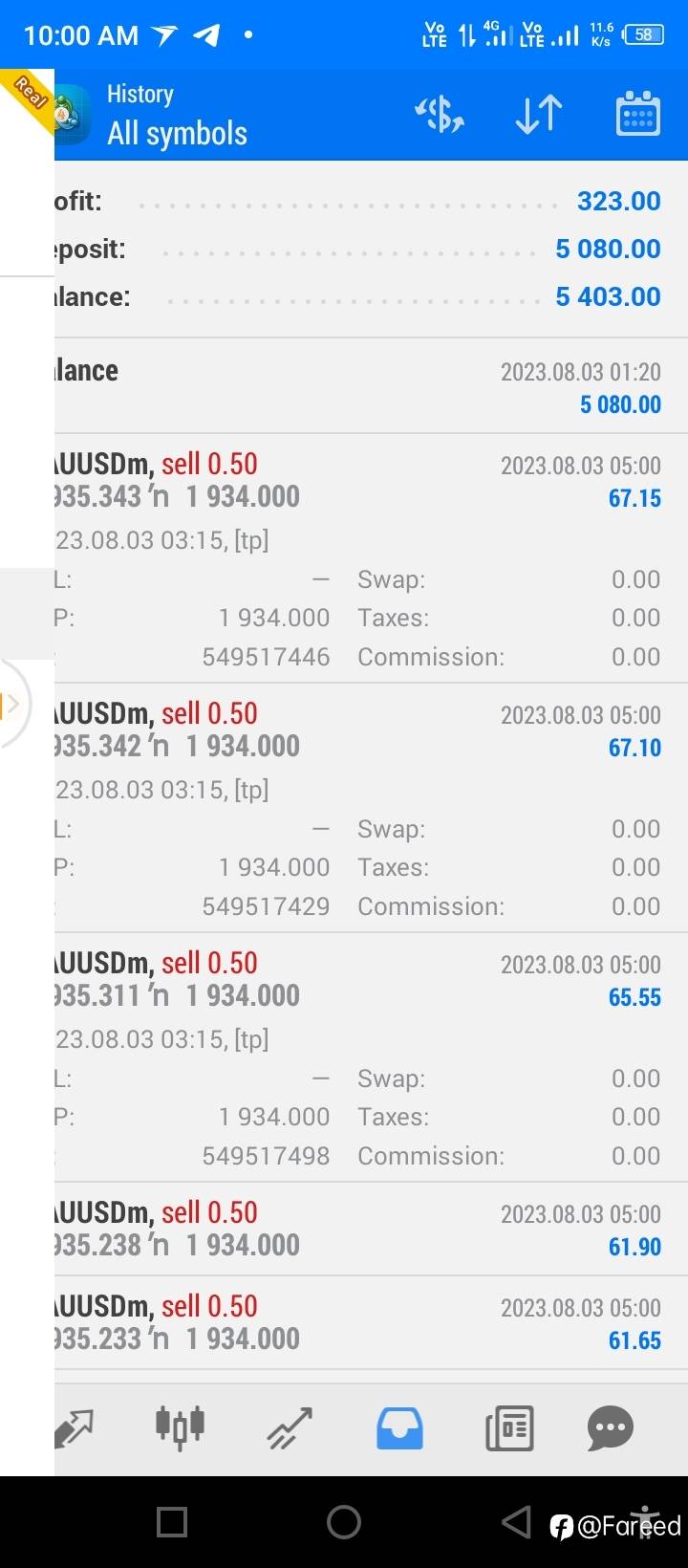Collapse the sell trade with profit 67.15
This screenshot has width=688, height=1568.
coord(371,558)
